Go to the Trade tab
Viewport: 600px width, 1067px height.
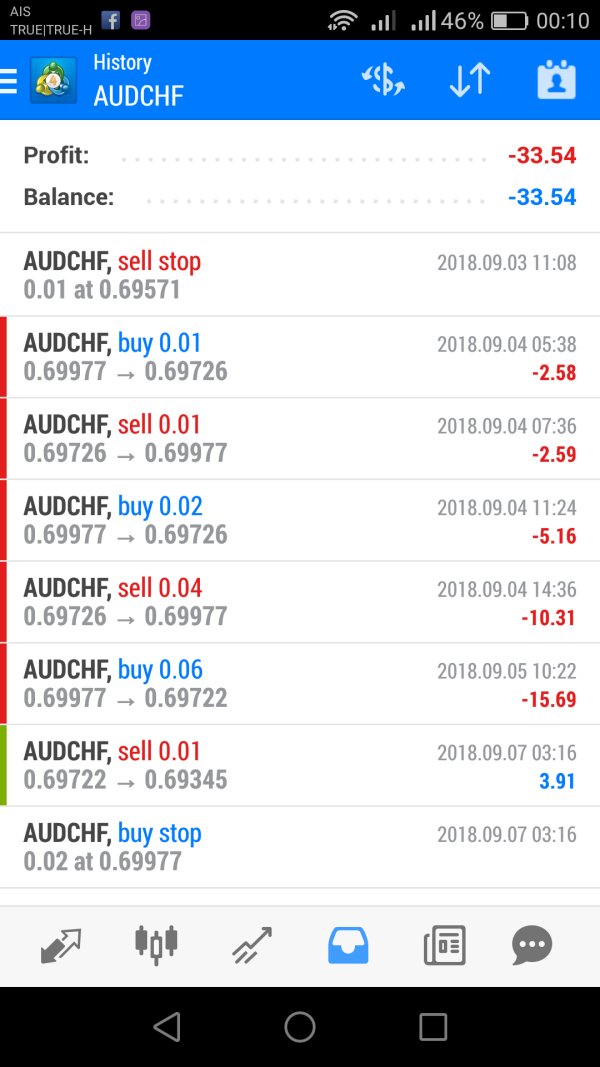tap(251, 945)
